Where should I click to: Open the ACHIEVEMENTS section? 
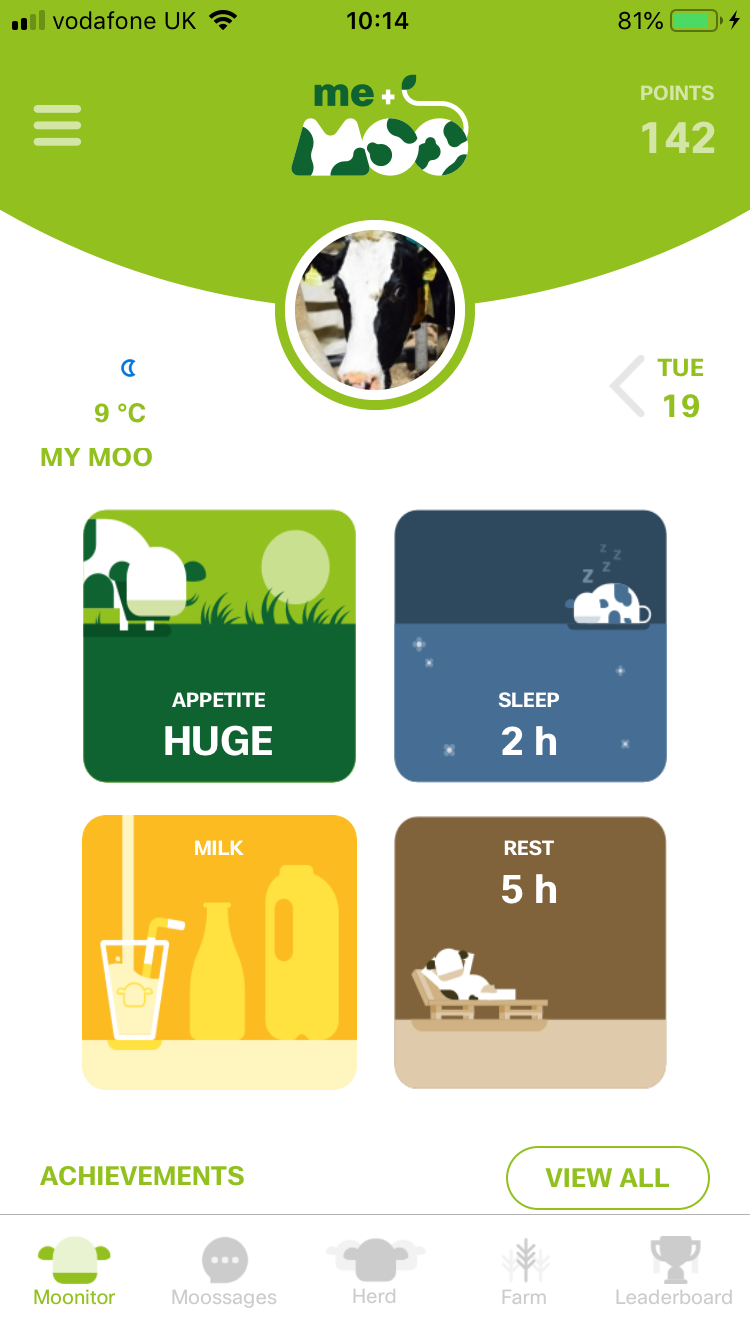pos(141,1176)
